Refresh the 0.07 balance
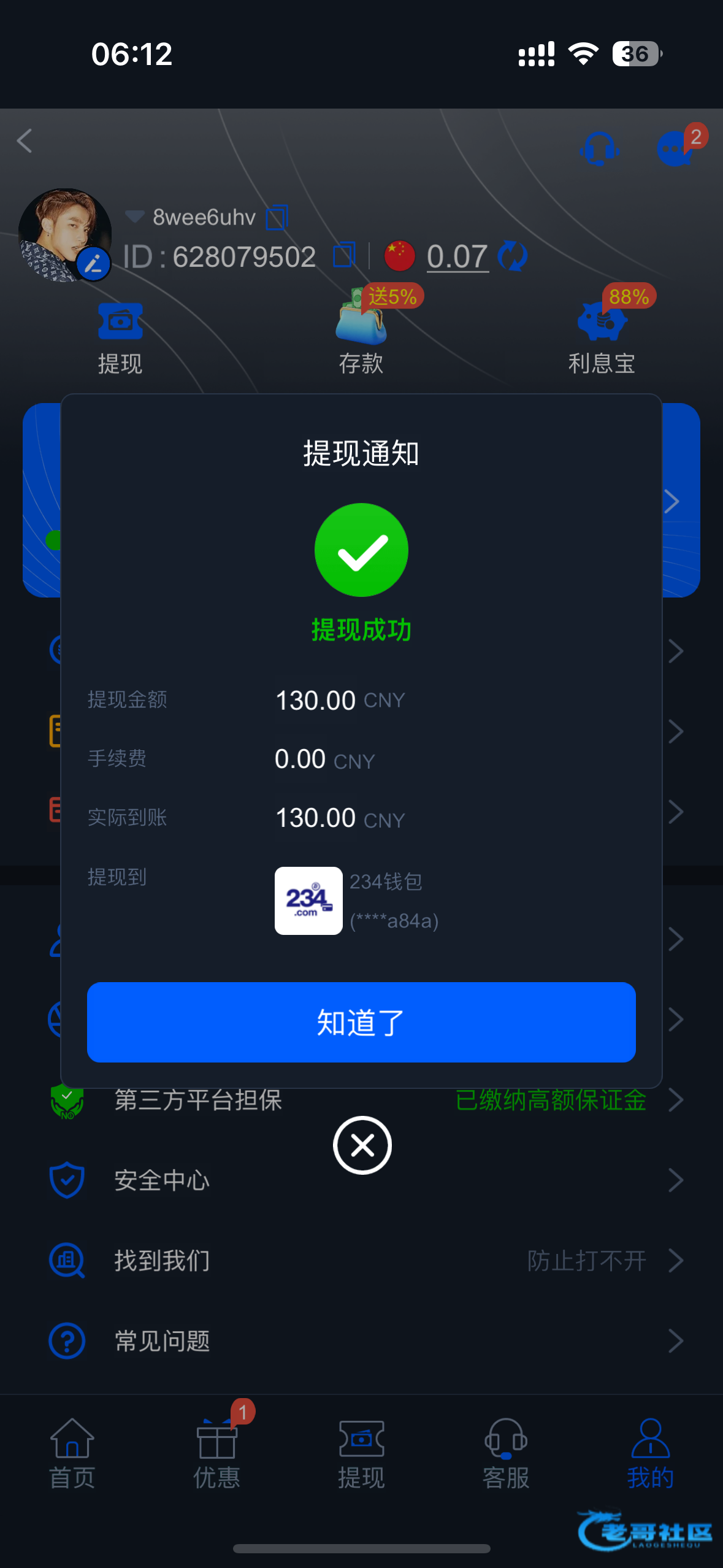The image size is (723, 1568). 513,256
